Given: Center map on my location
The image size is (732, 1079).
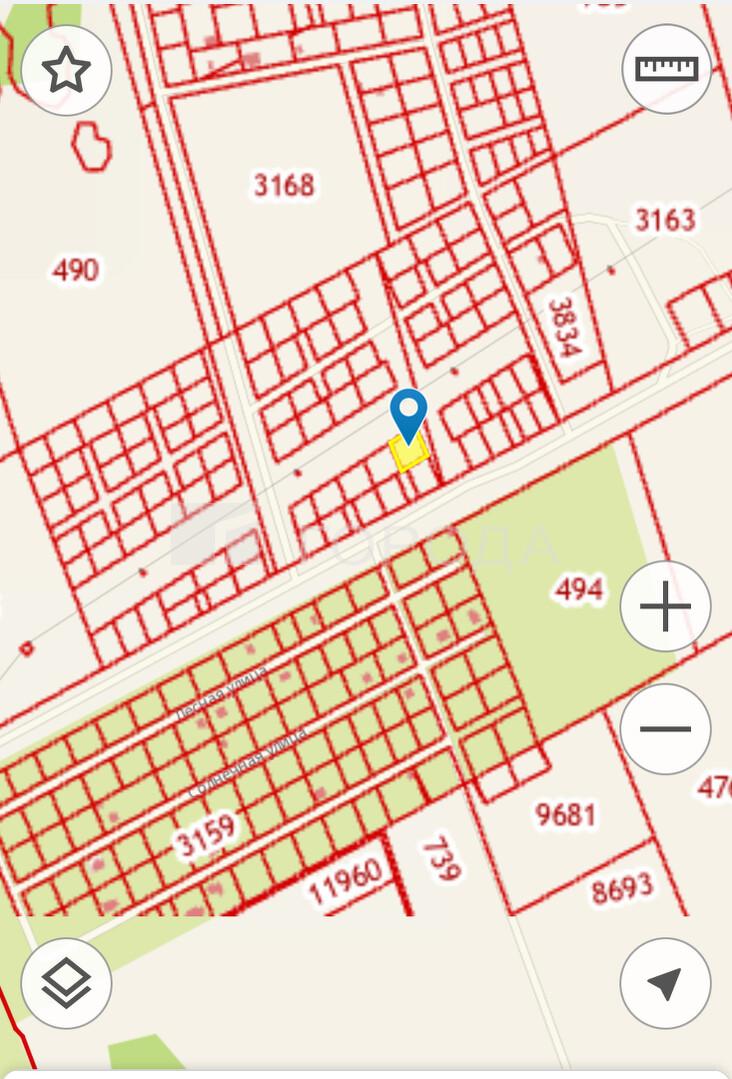Looking at the screenshot, I should [665, 983].
